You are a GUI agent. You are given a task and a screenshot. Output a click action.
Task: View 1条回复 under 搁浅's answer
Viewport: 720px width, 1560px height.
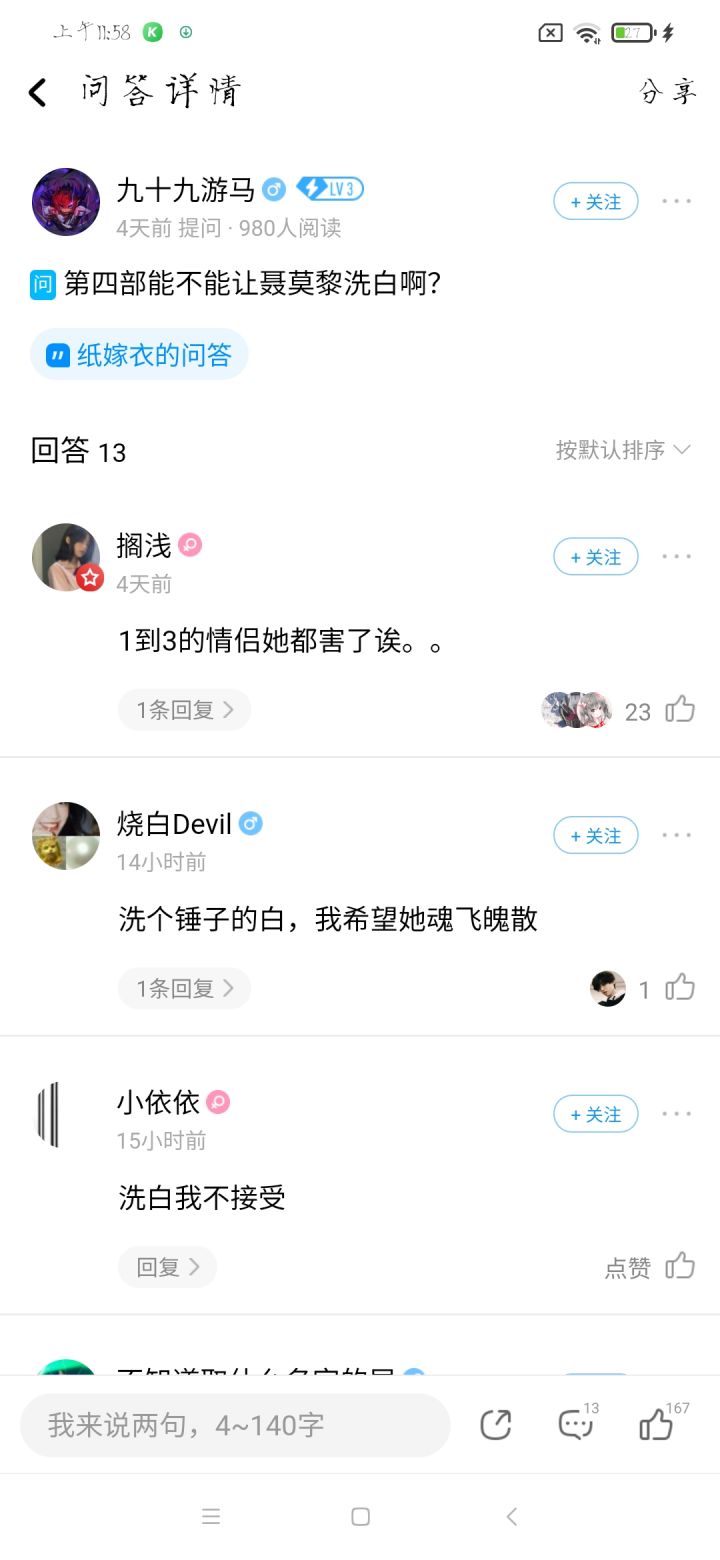tap(184, 710)
